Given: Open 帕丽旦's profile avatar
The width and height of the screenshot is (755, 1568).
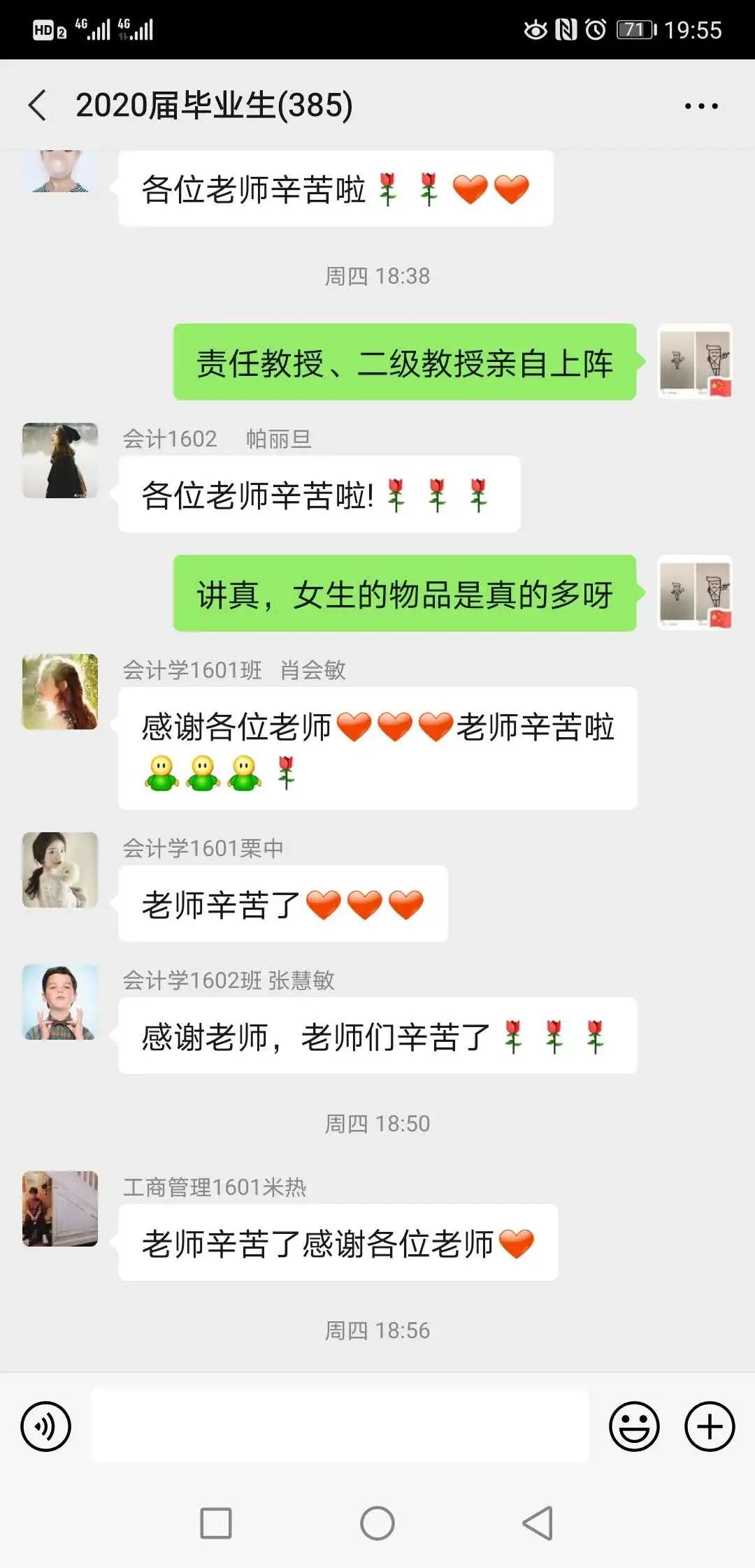Looking at the screenshot, I should coord(60,460).
